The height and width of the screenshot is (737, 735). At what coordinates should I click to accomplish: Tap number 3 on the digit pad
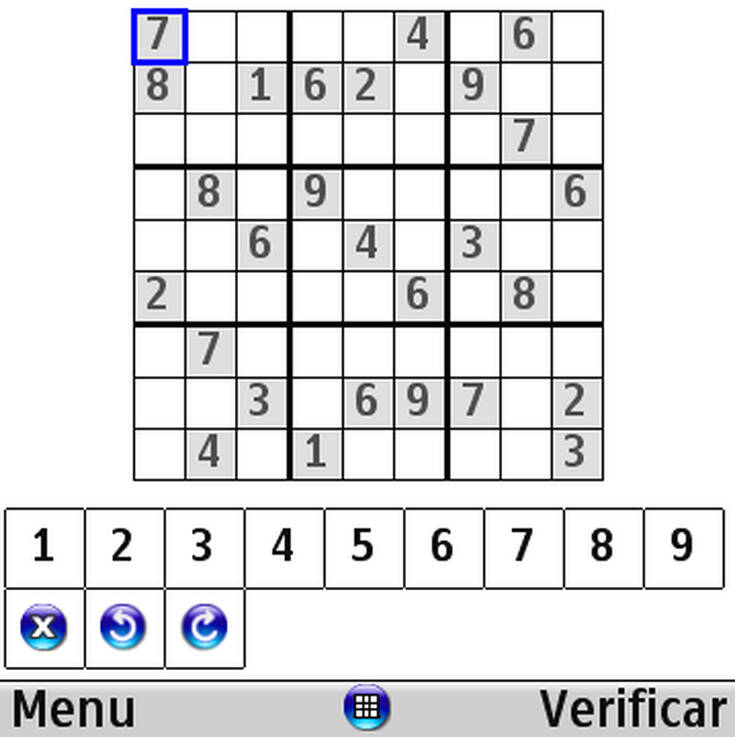[x=204, y=548]
